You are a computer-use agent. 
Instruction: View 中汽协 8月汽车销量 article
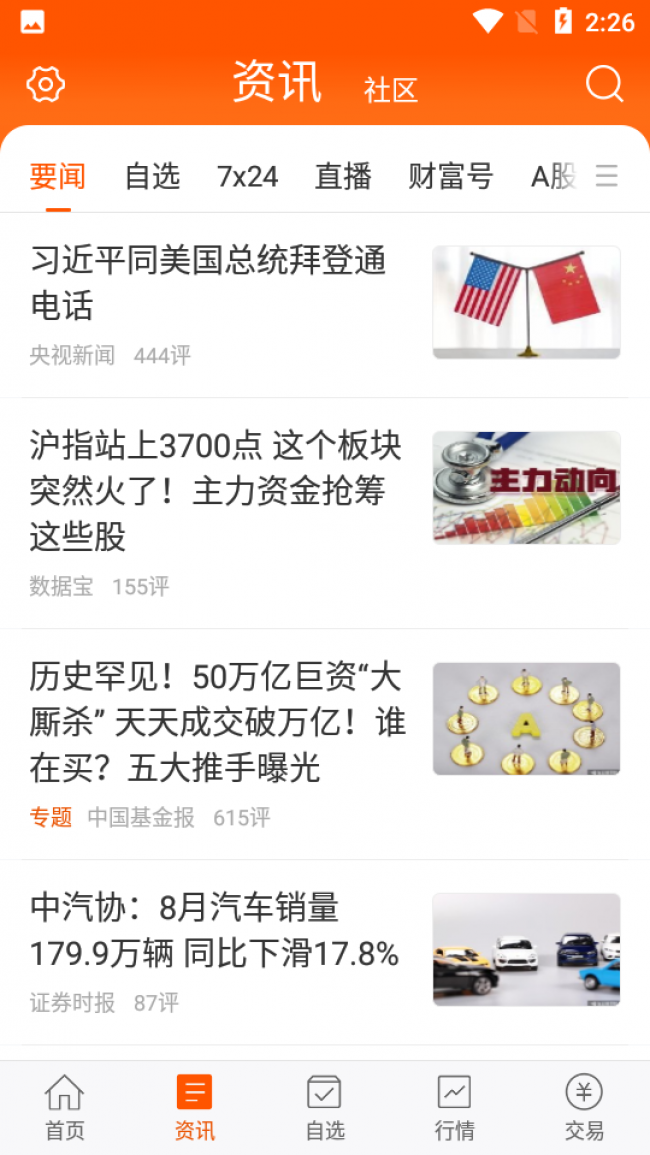[215, 931]
